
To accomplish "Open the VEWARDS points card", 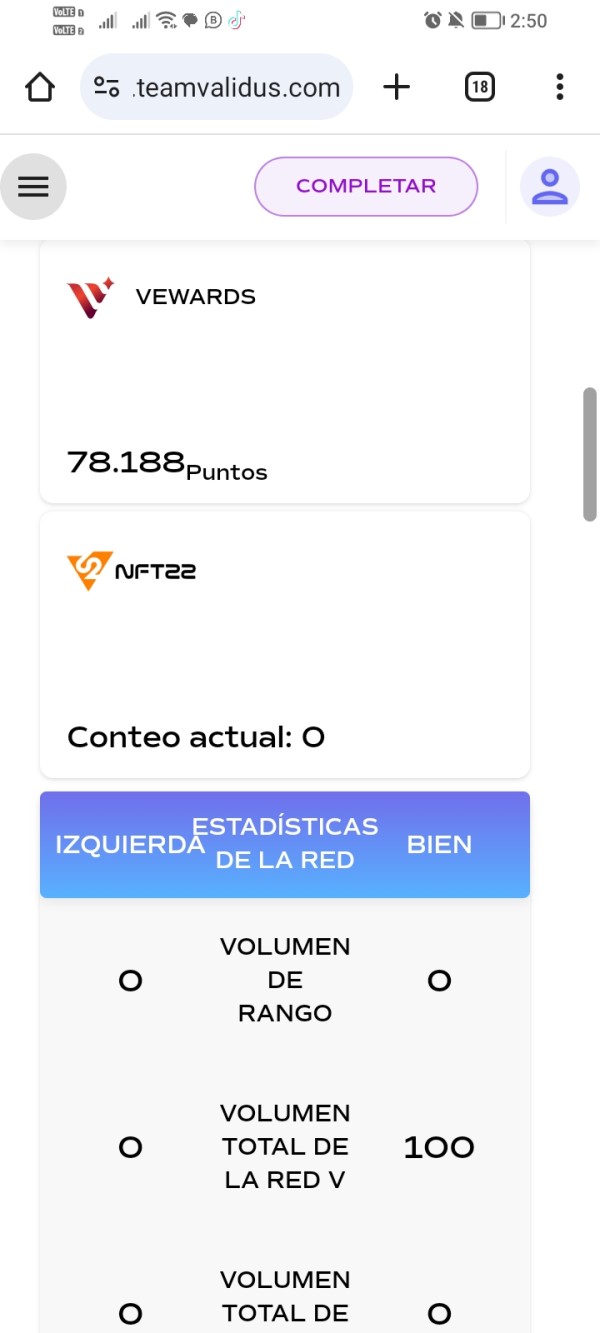I will pos(285,371).
